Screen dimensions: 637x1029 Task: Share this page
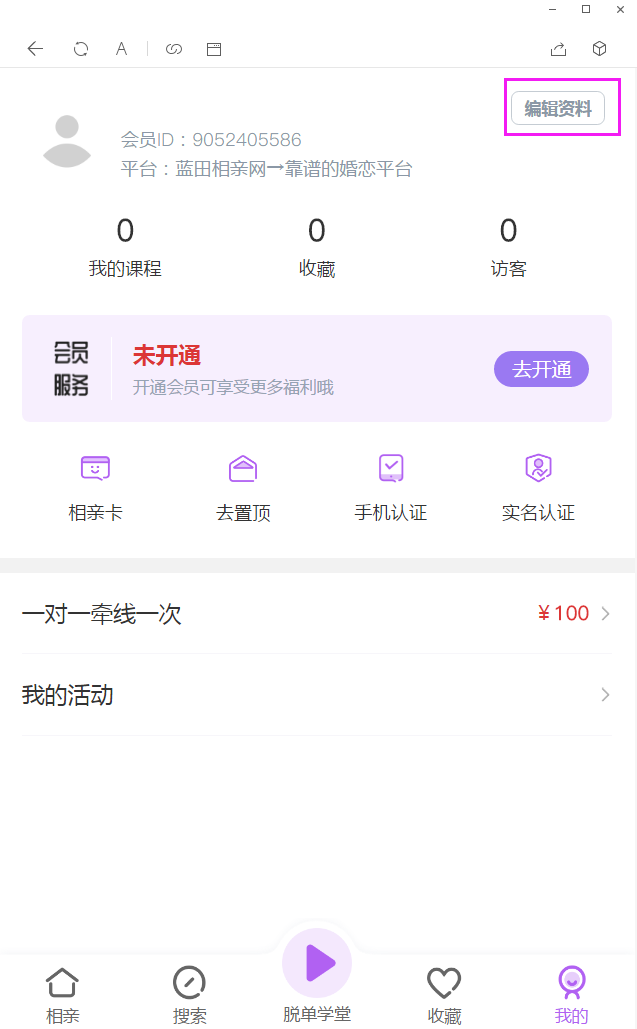coord(559,49)
